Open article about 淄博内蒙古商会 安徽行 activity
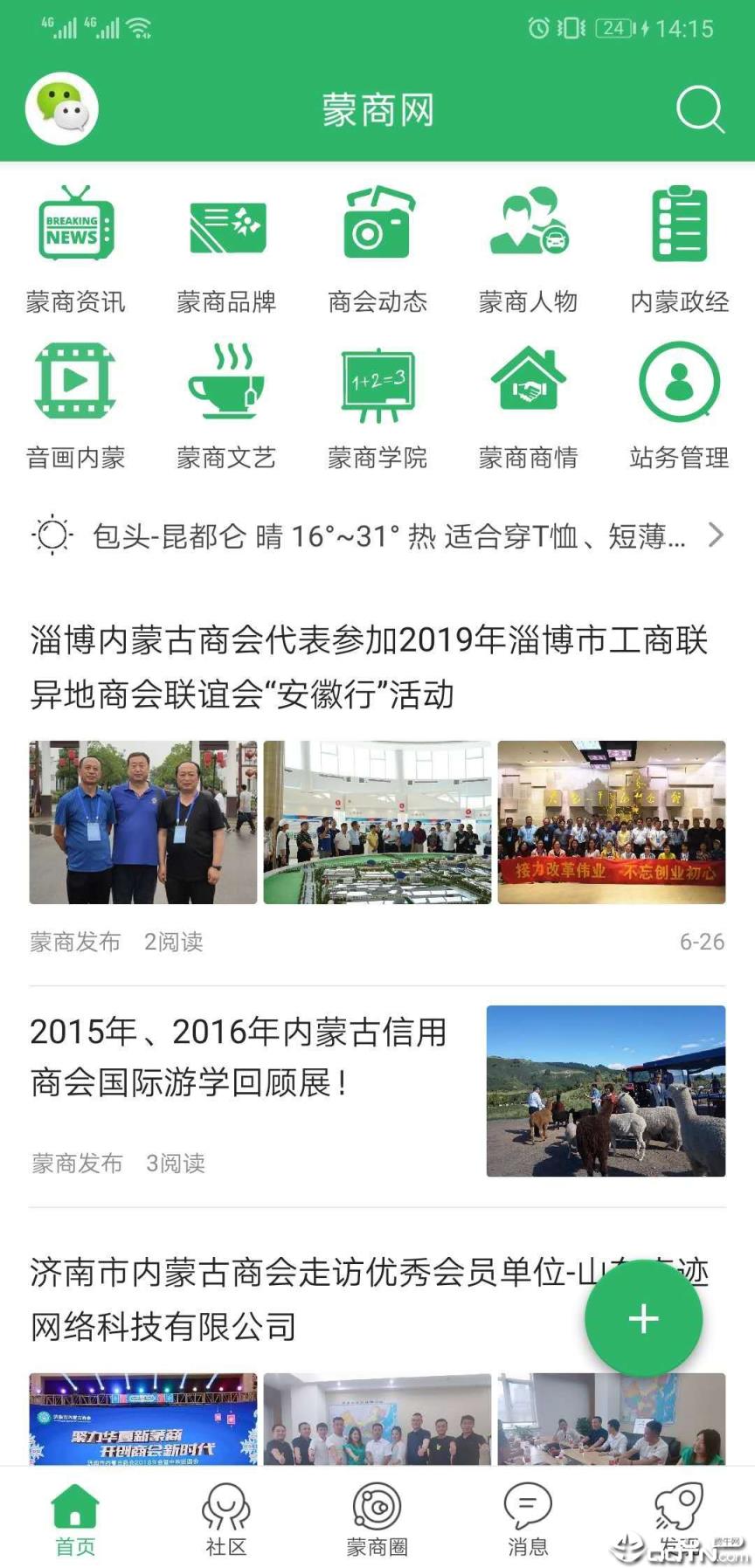This screenshot has height=1568, width=755. click(367, 667)
